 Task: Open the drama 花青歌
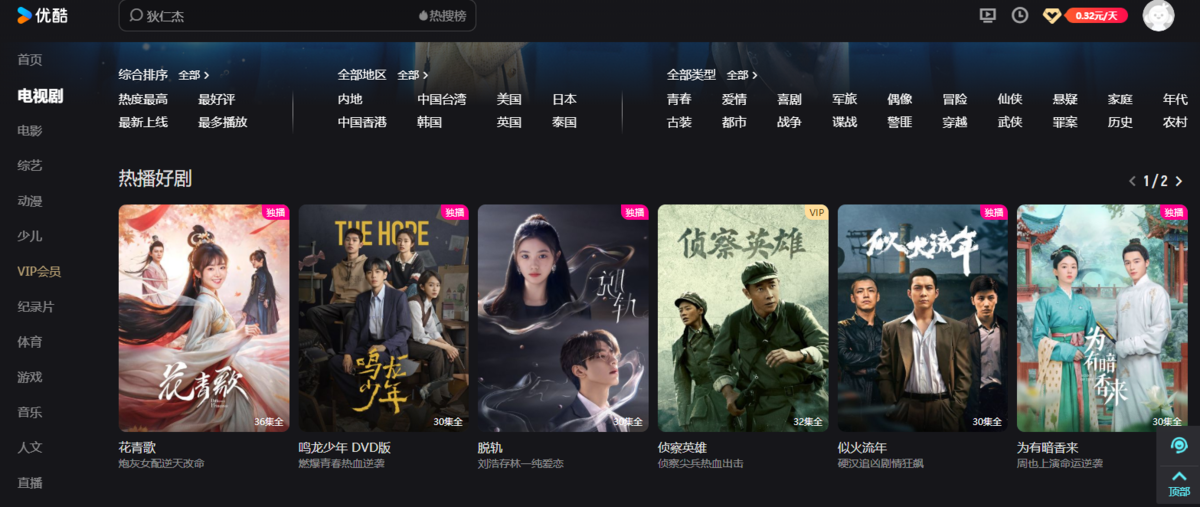pyautogui.click(x=204, y=318)
